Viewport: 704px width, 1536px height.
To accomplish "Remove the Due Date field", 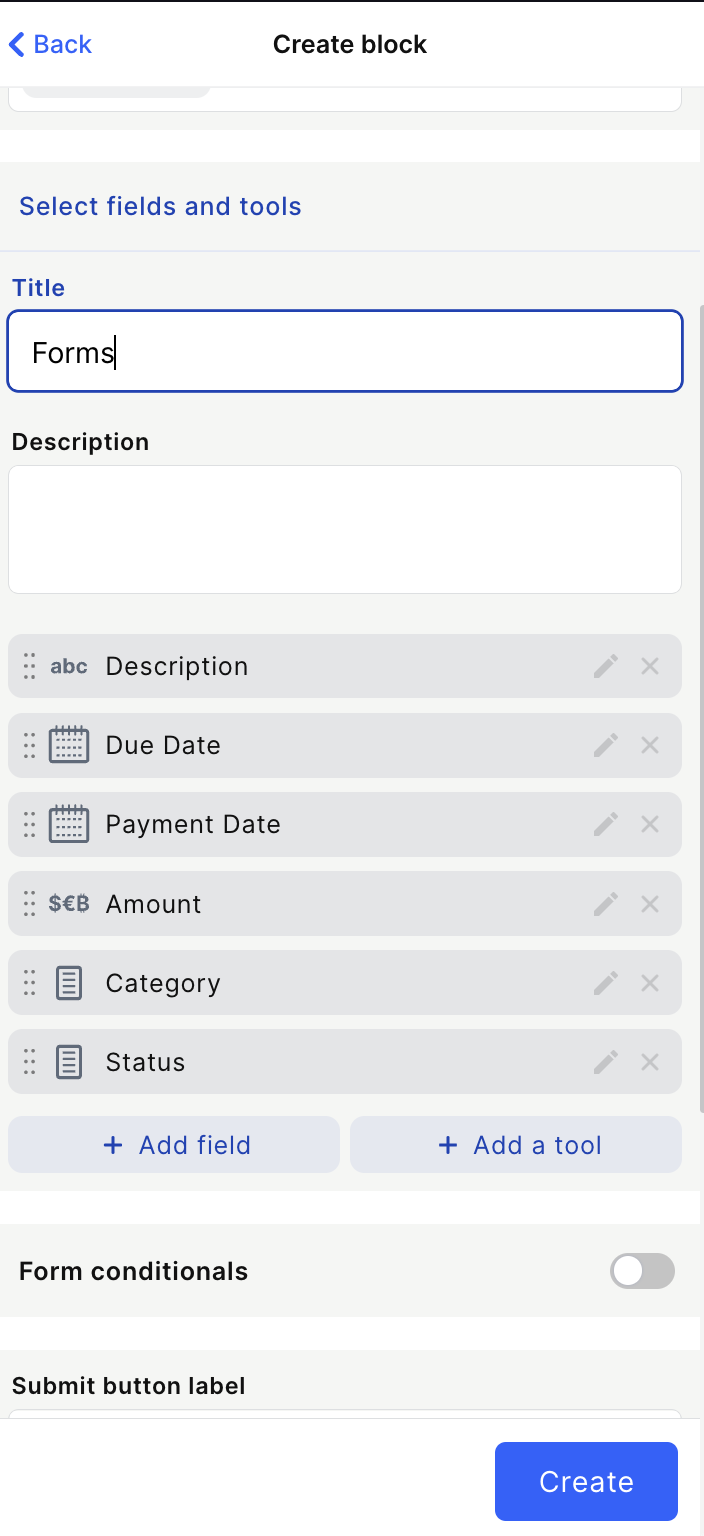I will [650, 745].
